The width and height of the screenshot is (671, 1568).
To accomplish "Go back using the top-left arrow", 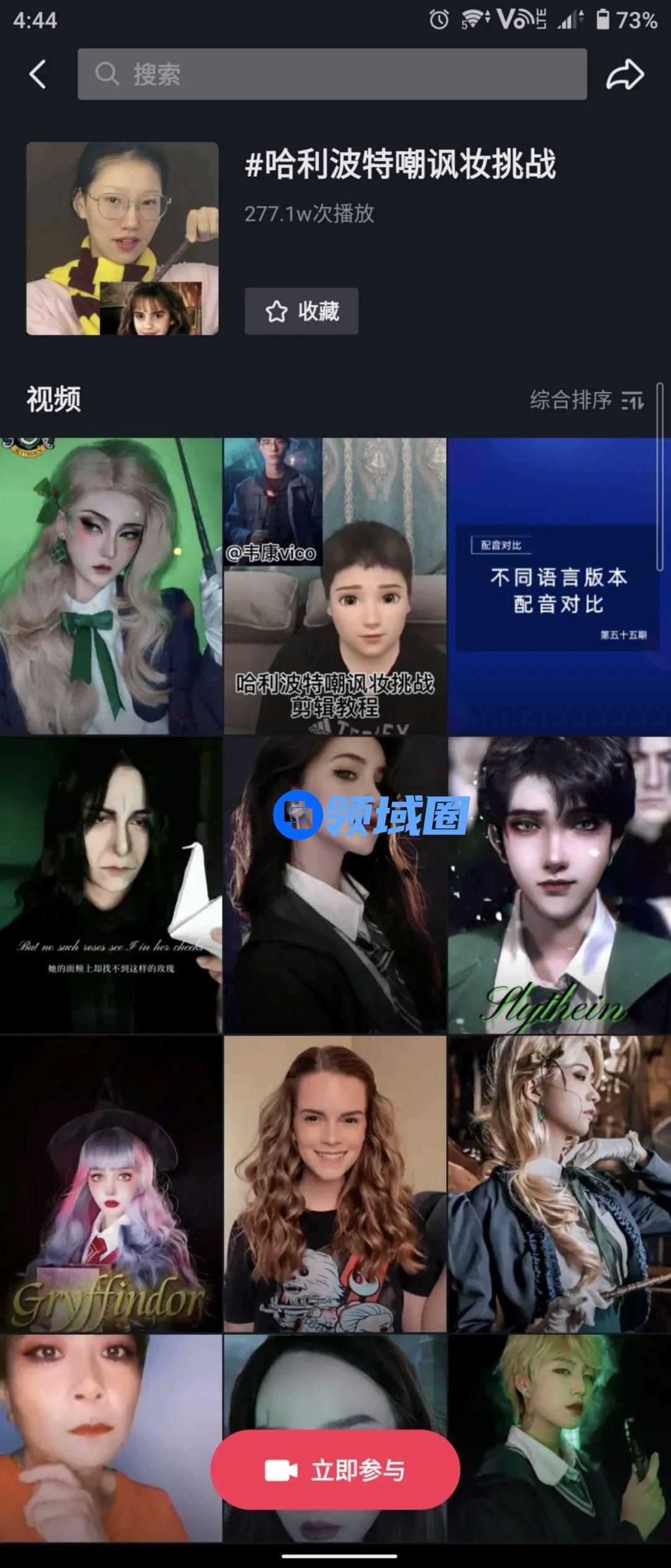I will tap(38, 75).
